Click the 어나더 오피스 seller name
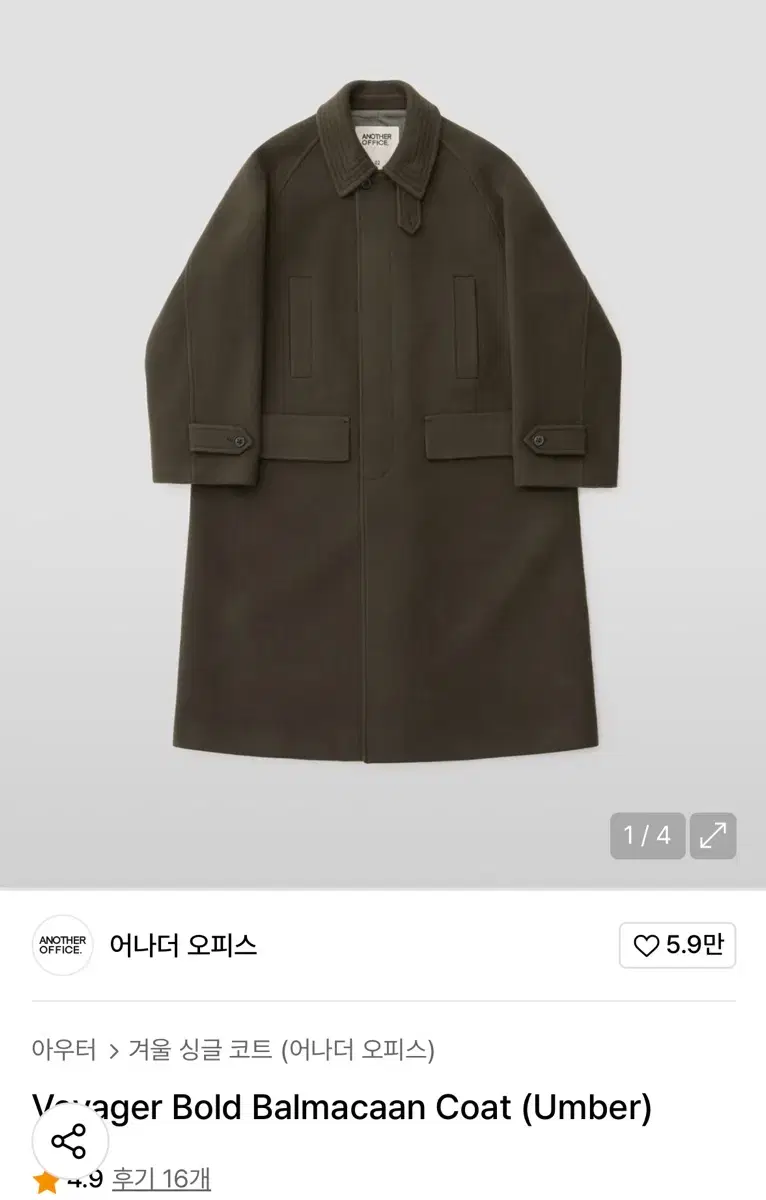This screenshot has width=766, height=1200. click(x=185, y=945)
